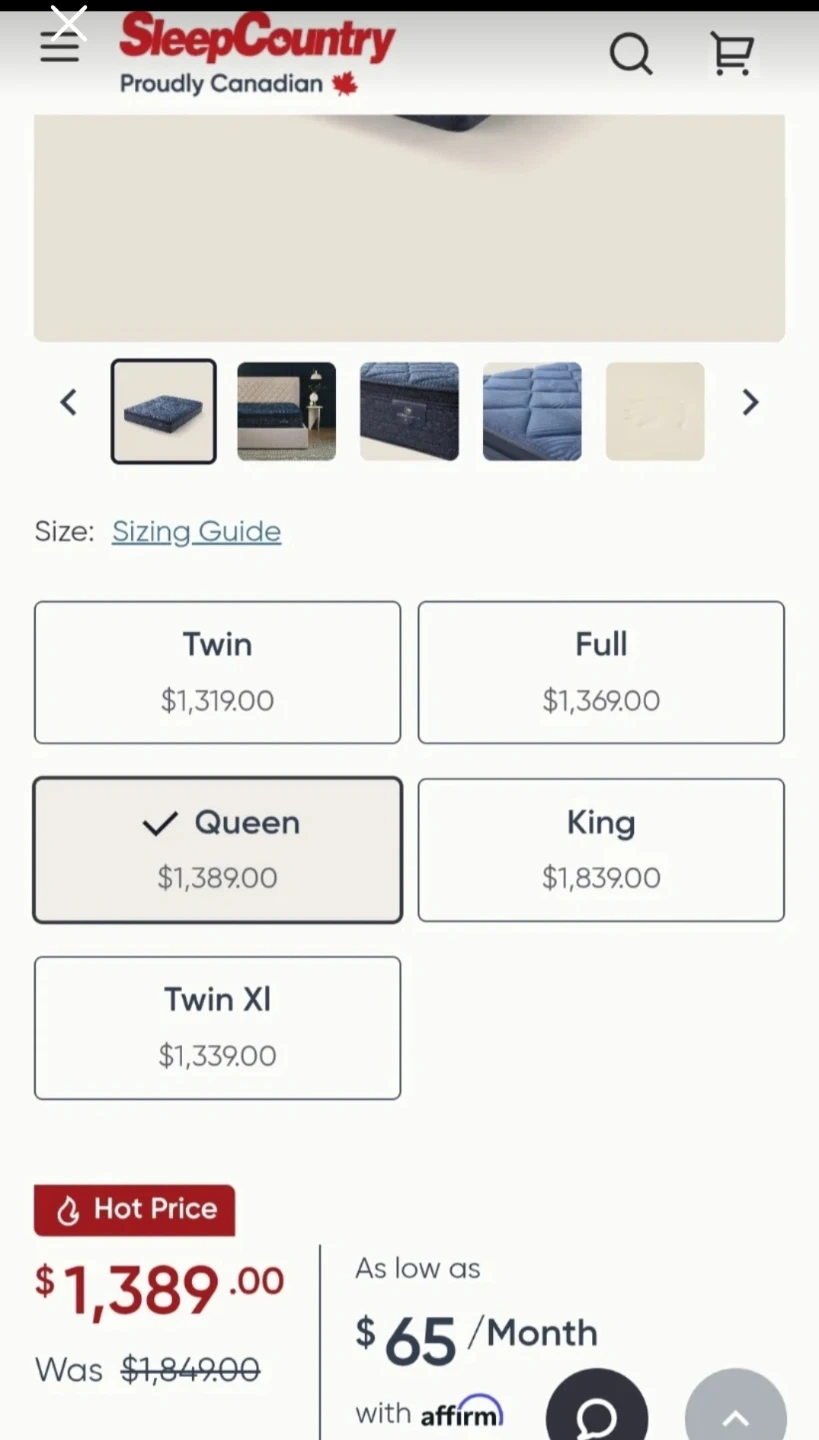Close the overlay with the X
The image size is (819, 1440).
point(68,22)
